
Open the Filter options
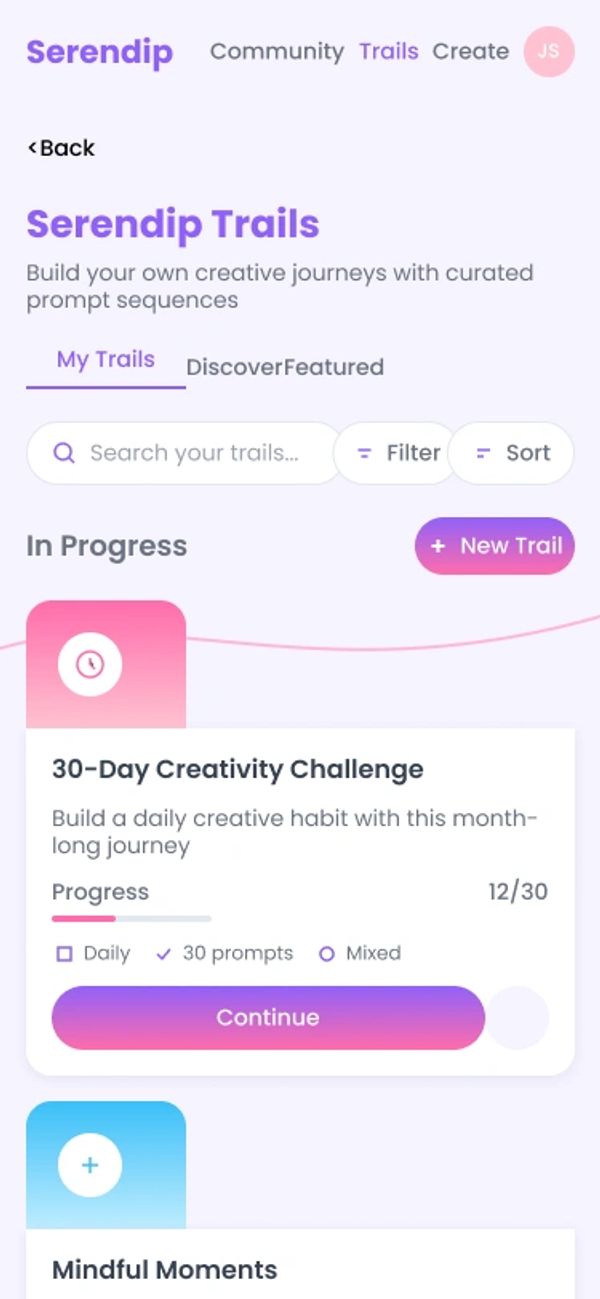click(x=400, y=453)
